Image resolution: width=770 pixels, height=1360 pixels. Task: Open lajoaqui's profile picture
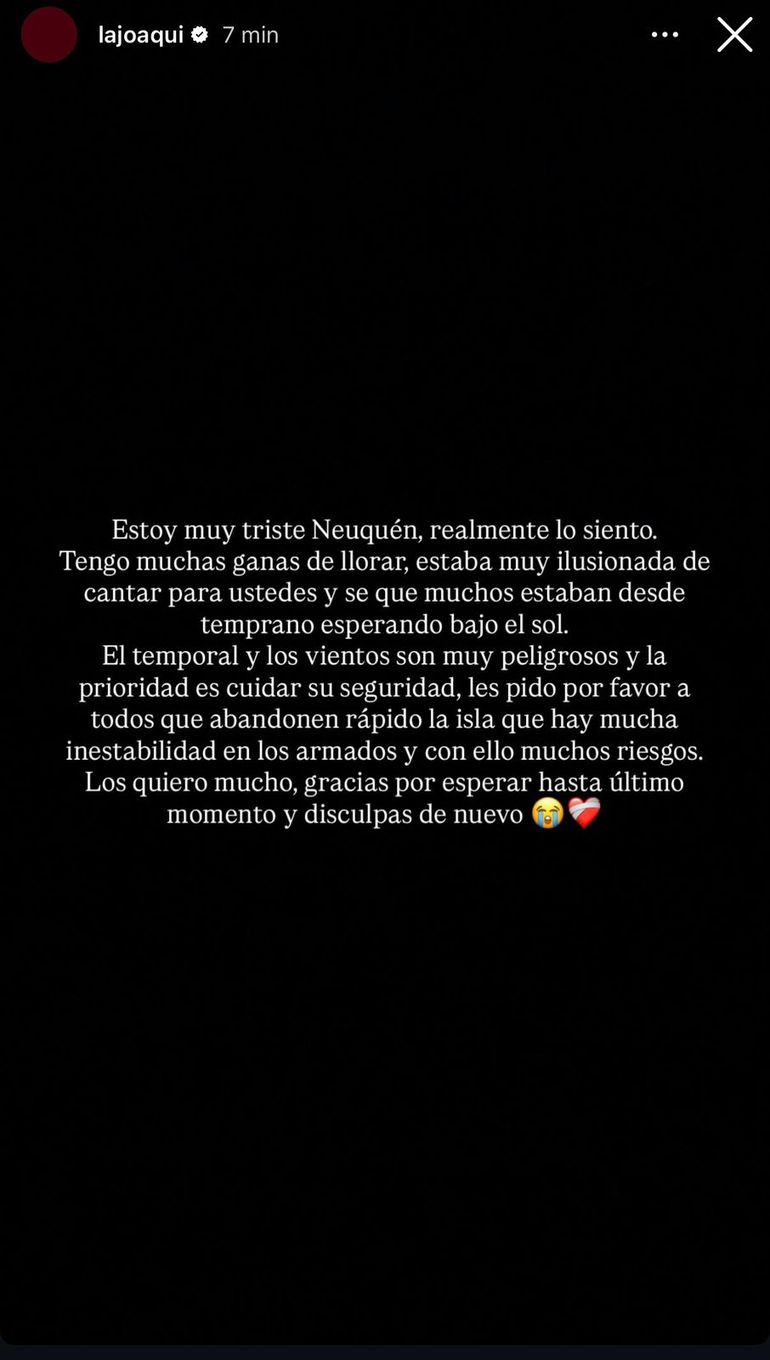click(49, 35)
